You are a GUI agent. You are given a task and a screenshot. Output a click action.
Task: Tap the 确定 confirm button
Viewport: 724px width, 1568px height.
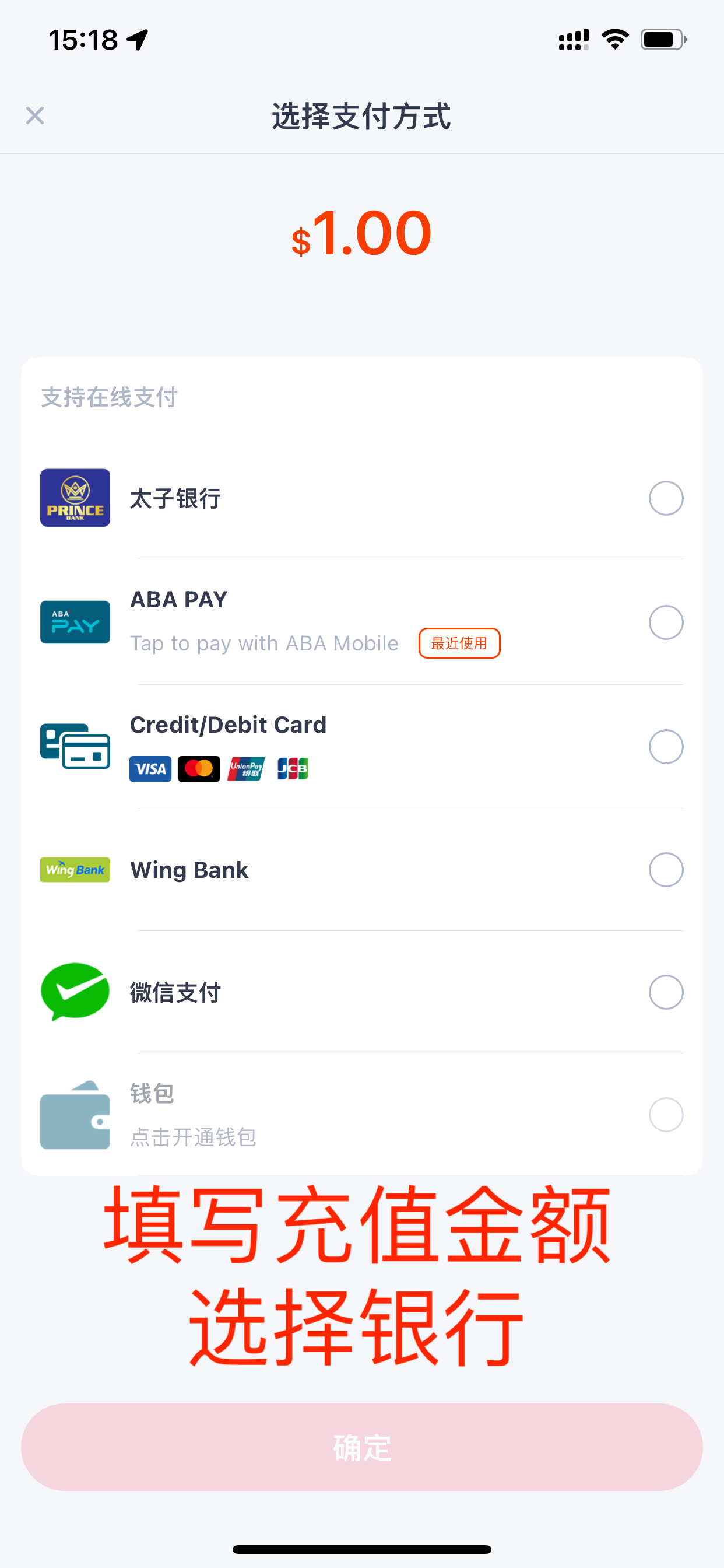coord(362,1447)
